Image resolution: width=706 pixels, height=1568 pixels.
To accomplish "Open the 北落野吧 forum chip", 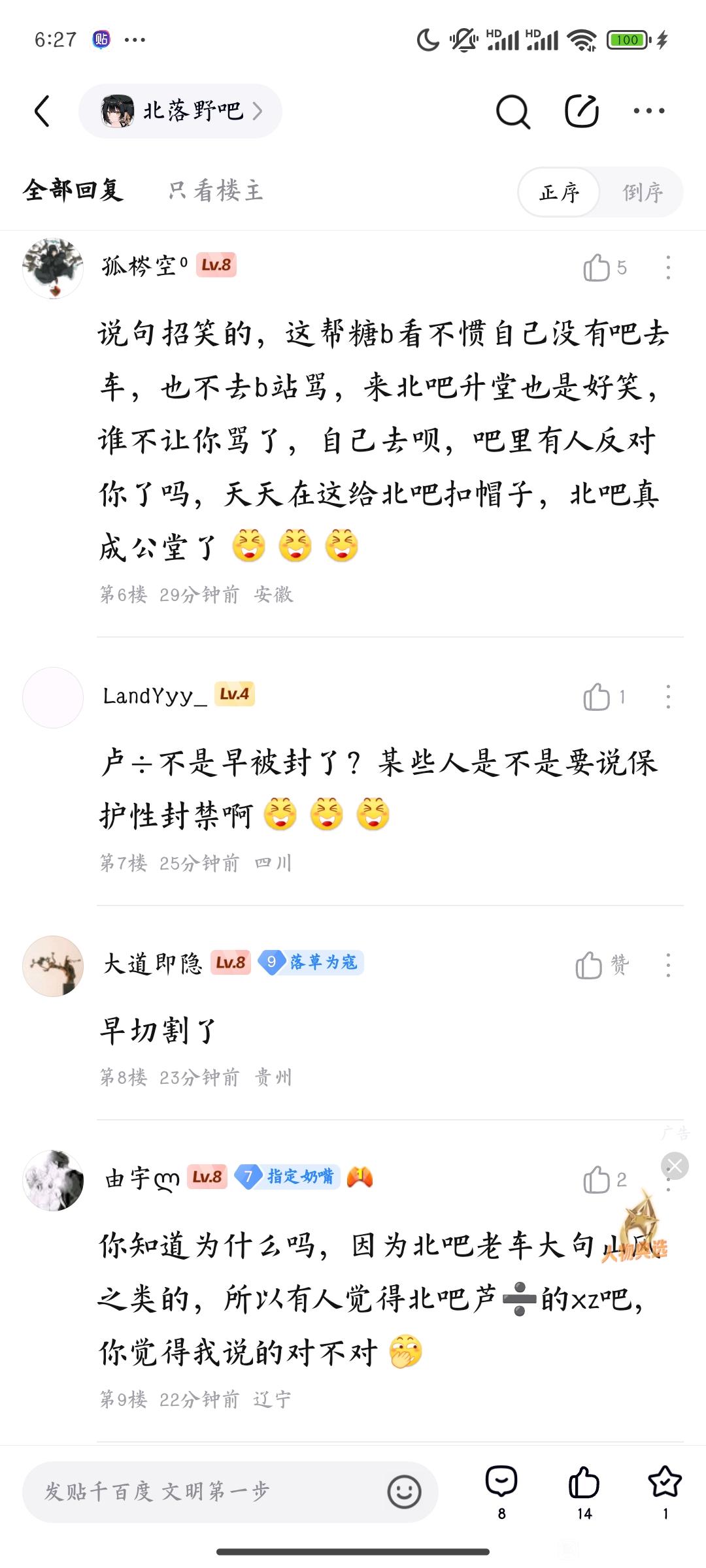I will pos(180,111).
